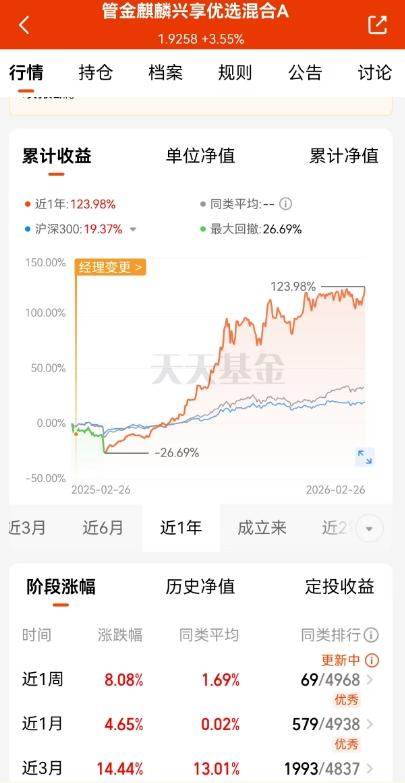
Task: Open the 定投收益 section
Action: click(340, 586)
